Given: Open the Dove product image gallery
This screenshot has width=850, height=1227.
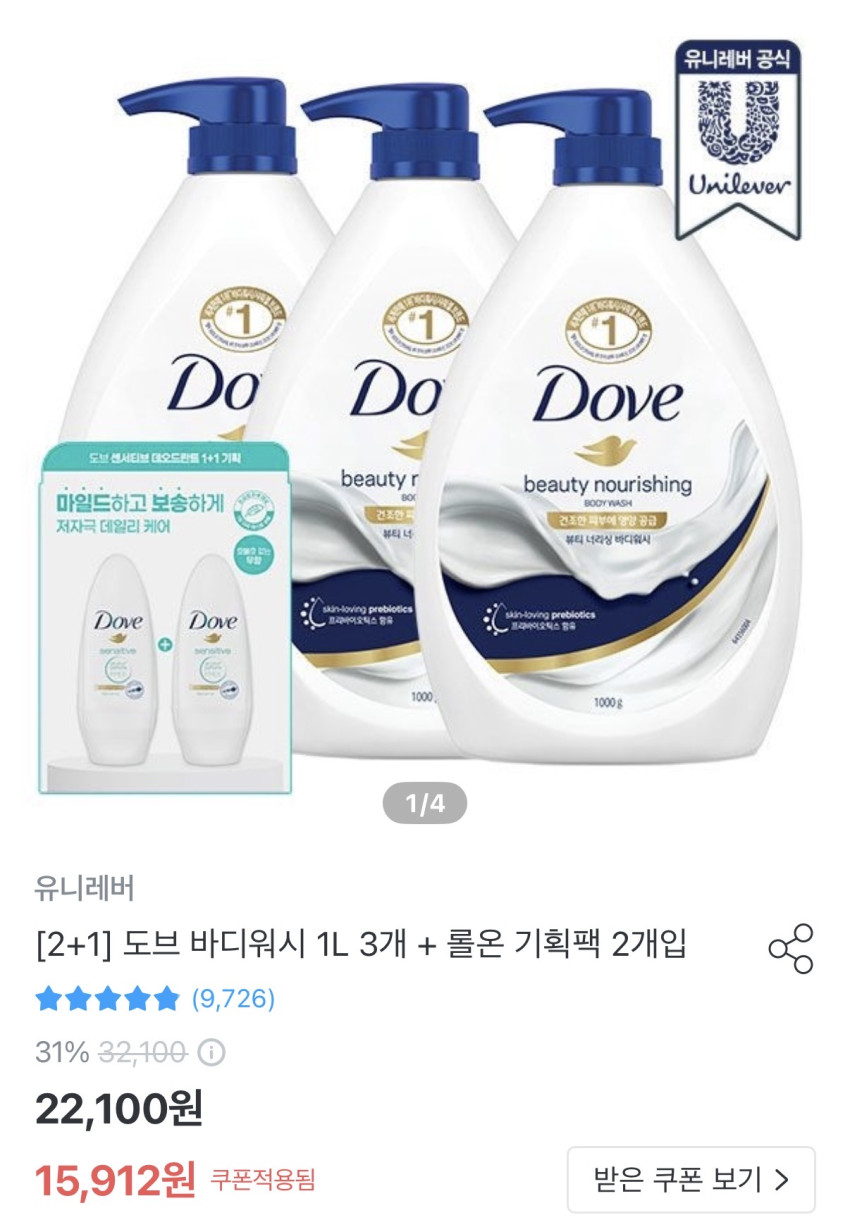Looking at the screenshot, I should point(425,420).
